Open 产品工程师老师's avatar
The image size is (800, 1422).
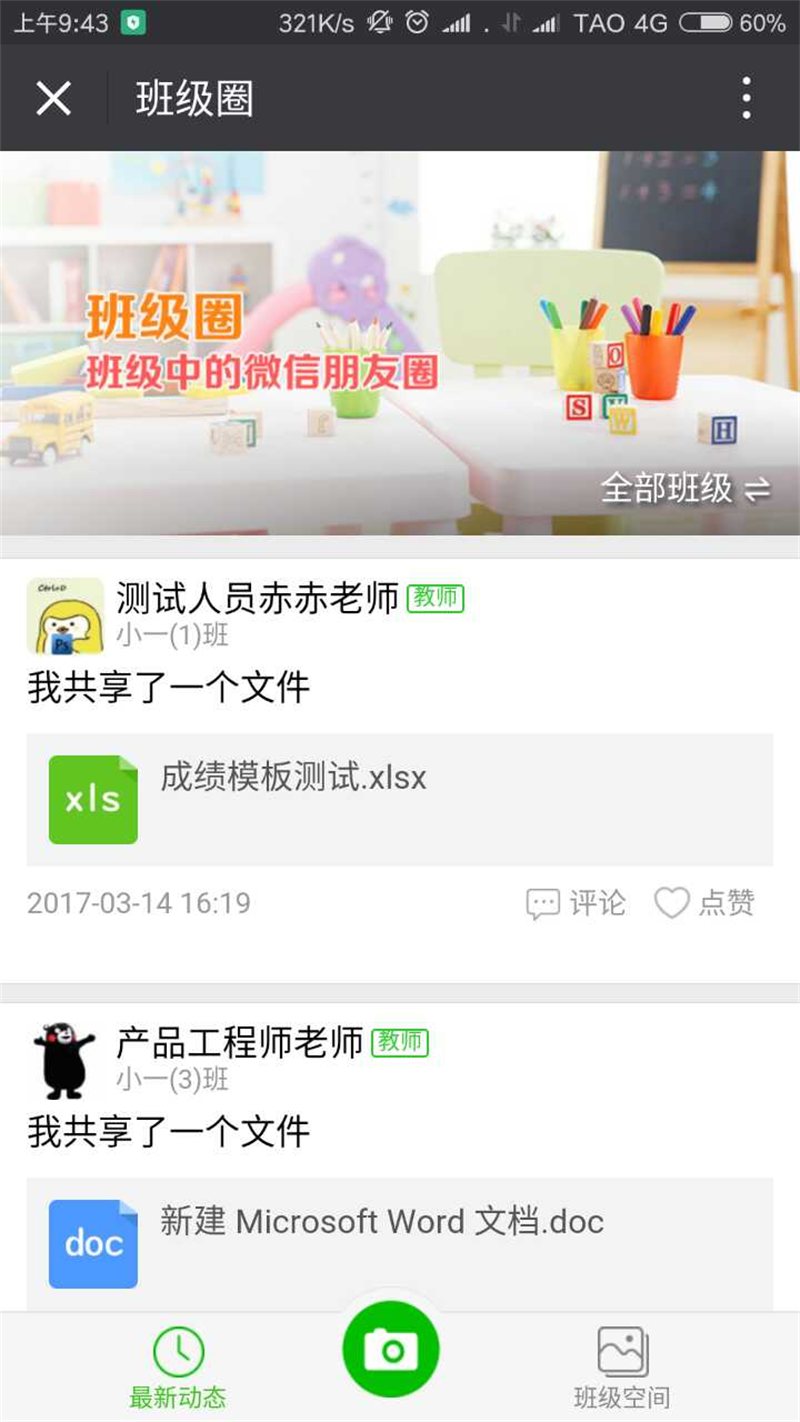tap(65, 1060)
